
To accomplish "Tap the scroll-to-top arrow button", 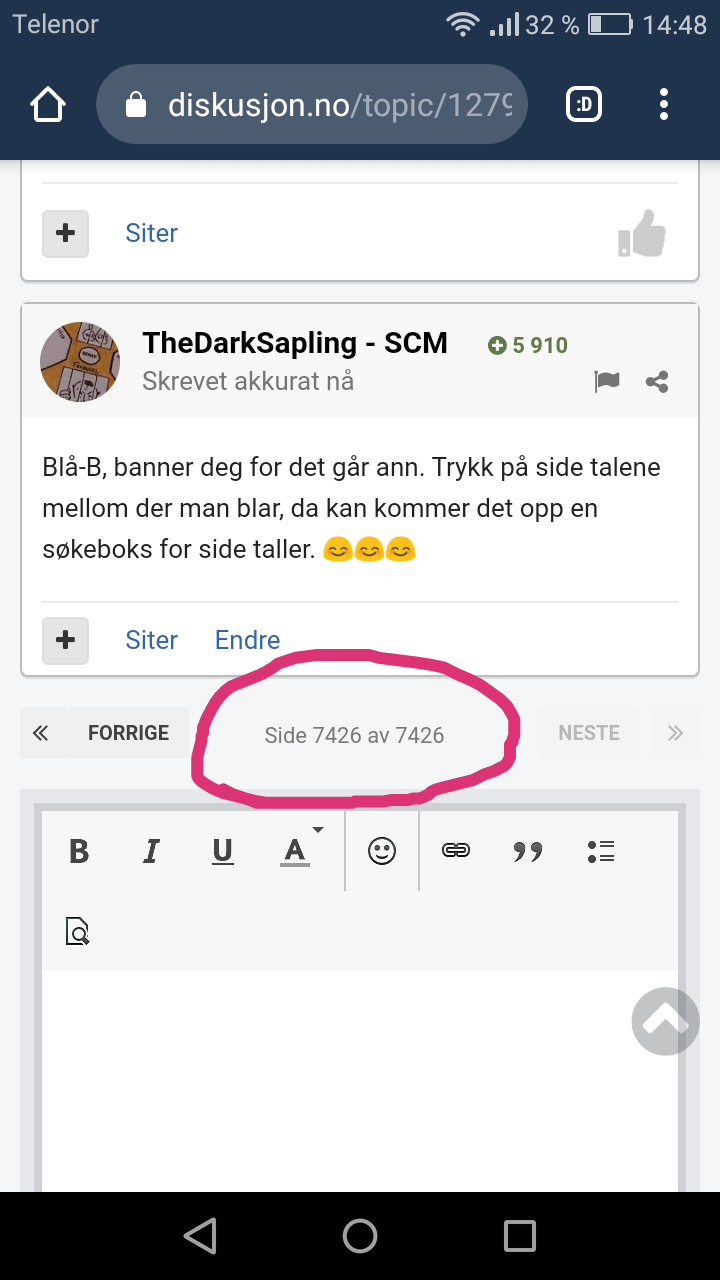I will [x=666, y=1021].
